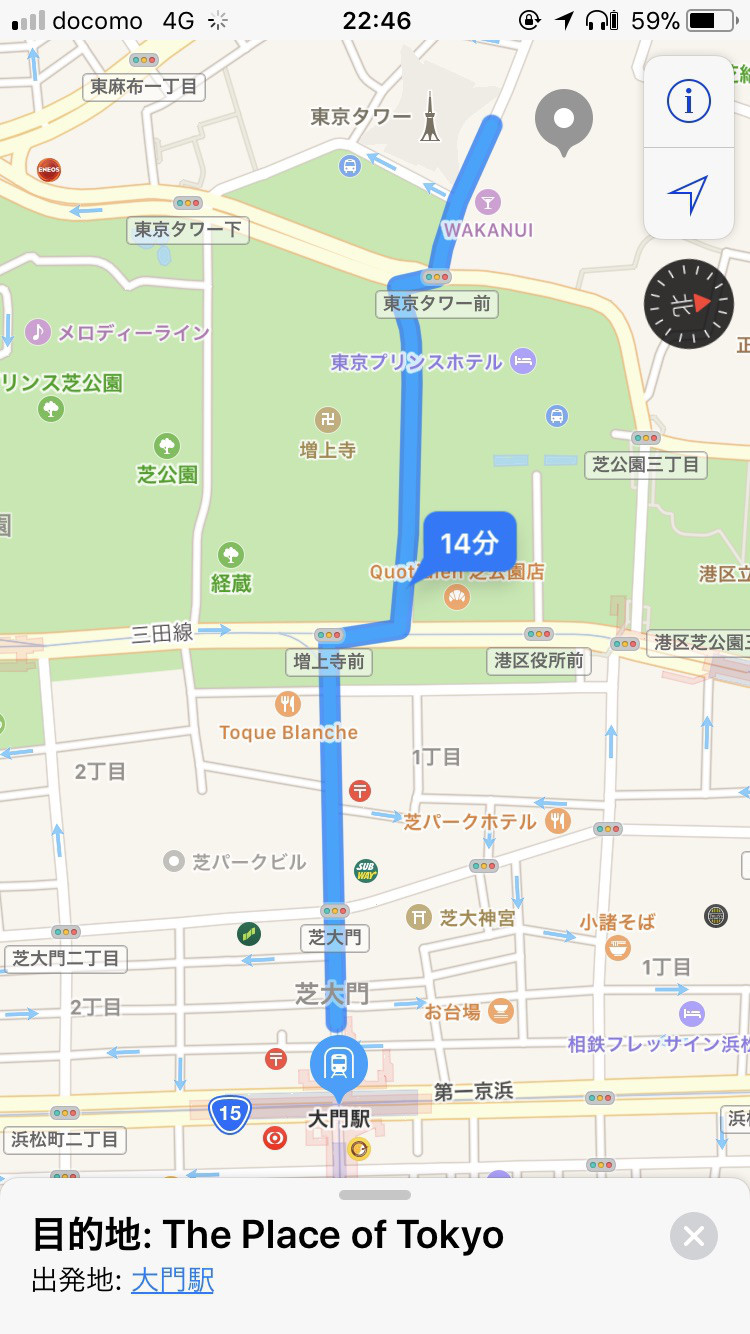The image size is (750, 1334).
Task: Open the map info settings button
Action: pos(688,102)
